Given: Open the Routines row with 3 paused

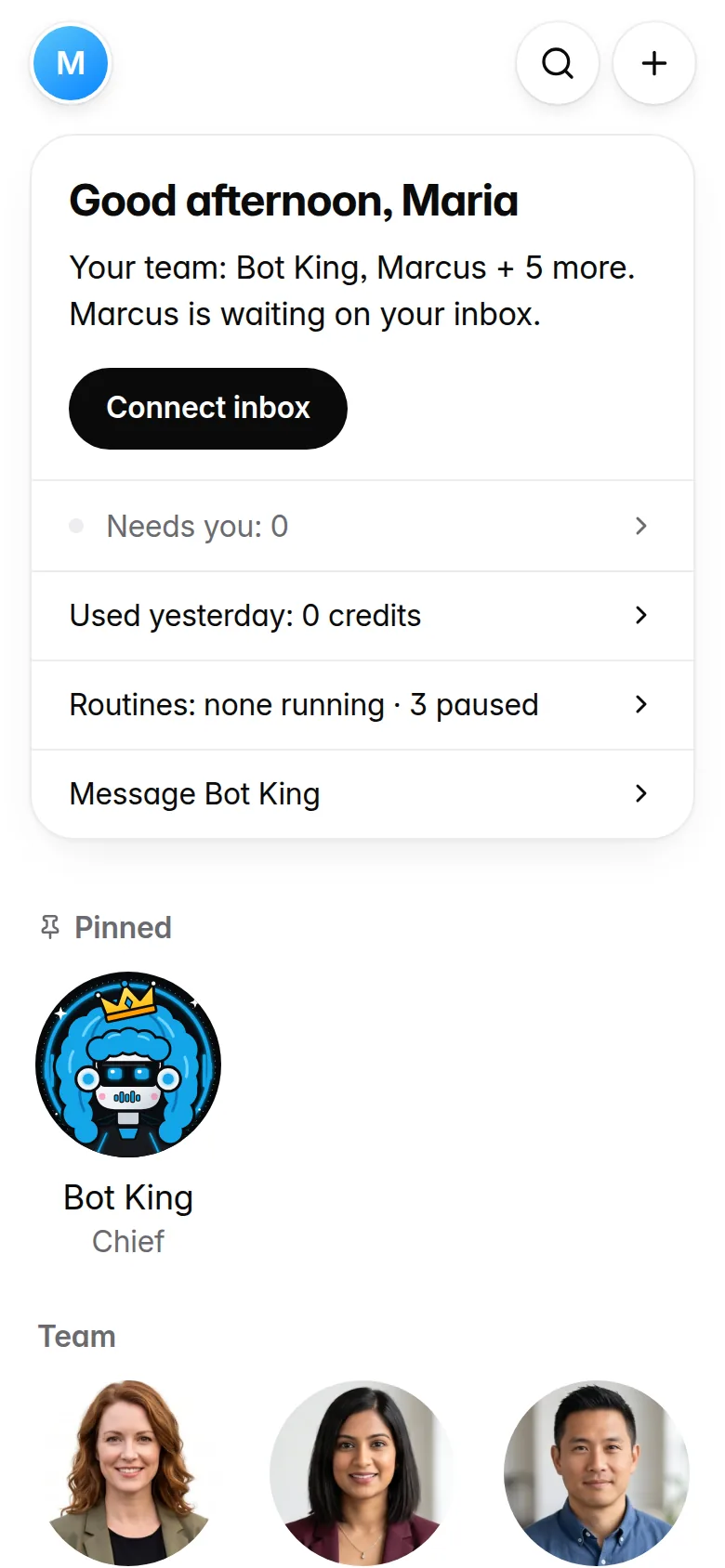Looking at the screenshot, I should tap(362, 705).
